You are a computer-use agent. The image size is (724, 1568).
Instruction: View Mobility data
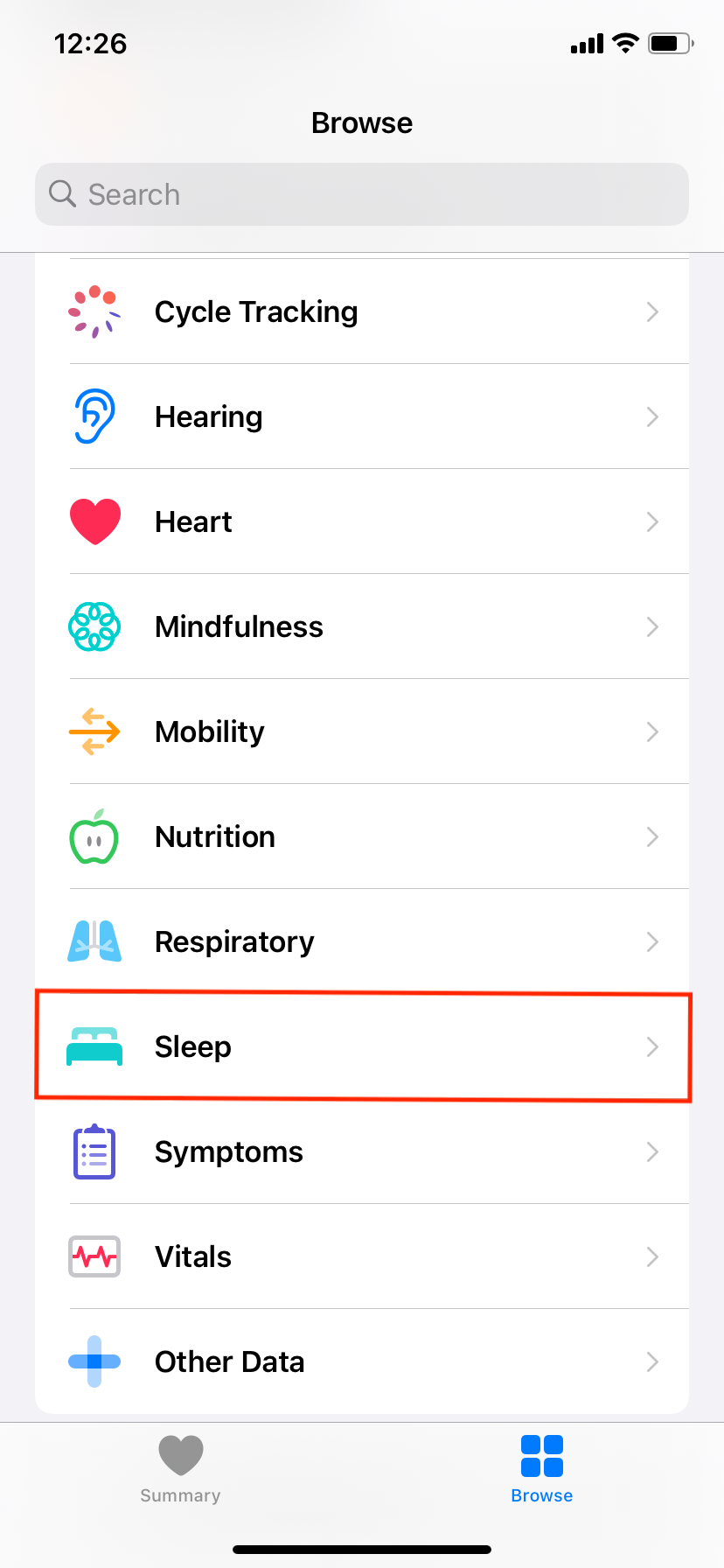[362, 731]
